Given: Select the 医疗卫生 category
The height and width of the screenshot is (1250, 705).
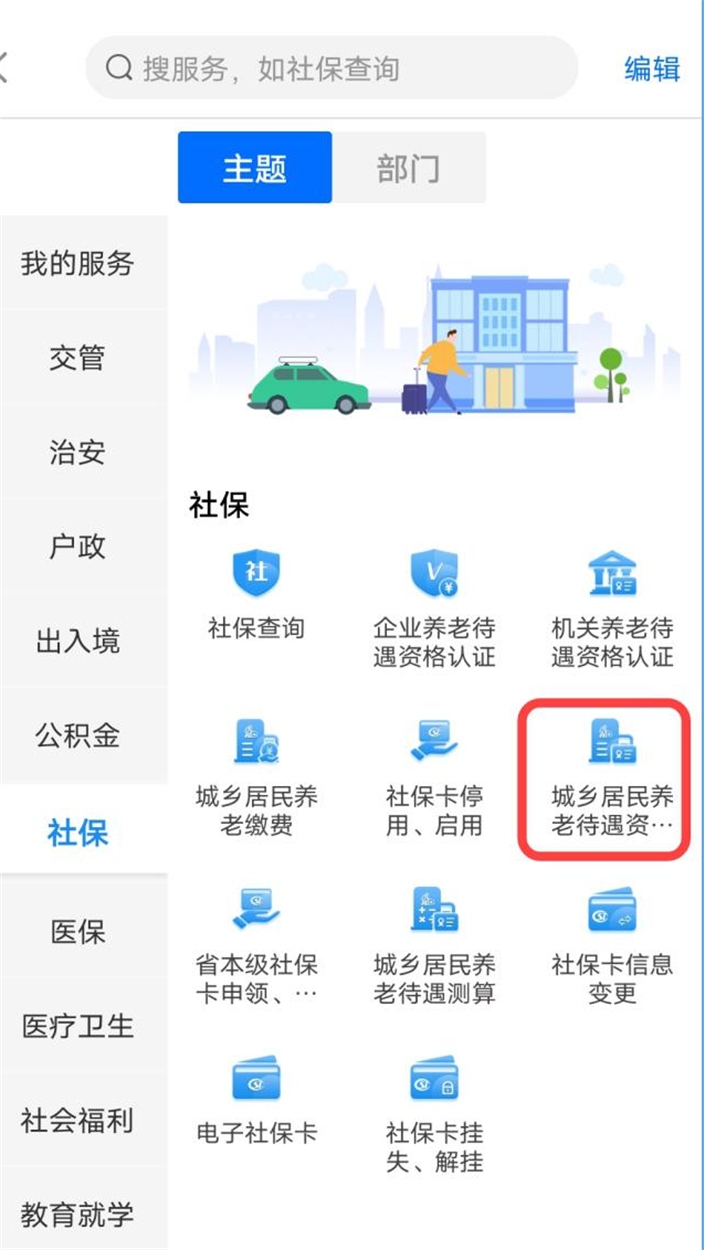Looking at the screenshot, I should coord(78,1026).
